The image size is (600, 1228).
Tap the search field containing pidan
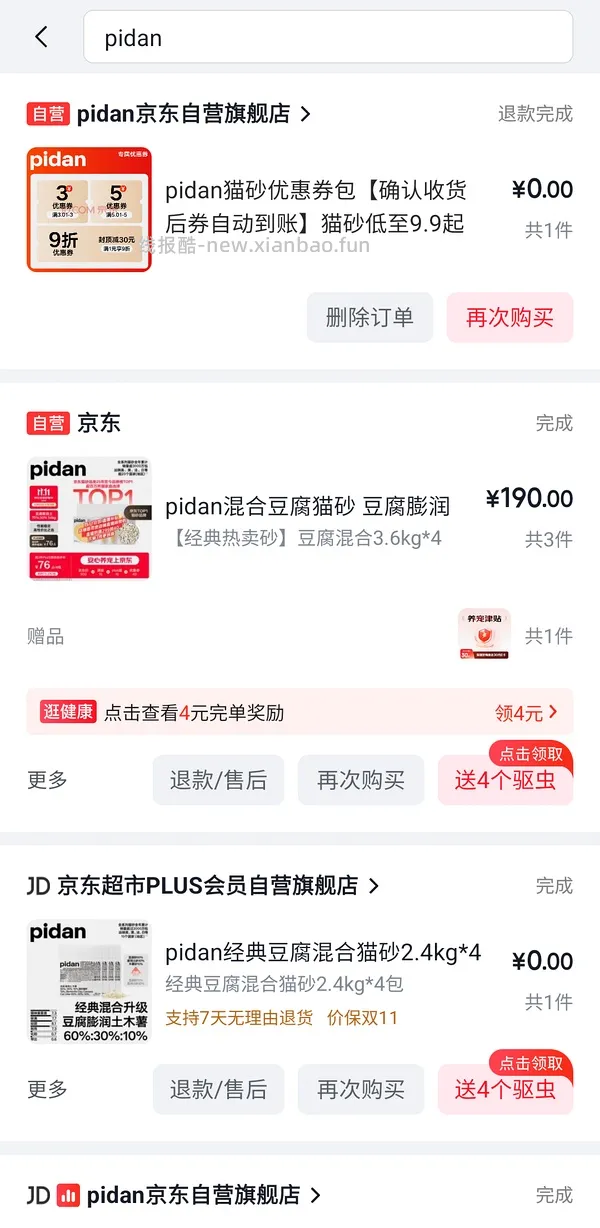click(328, 37)
